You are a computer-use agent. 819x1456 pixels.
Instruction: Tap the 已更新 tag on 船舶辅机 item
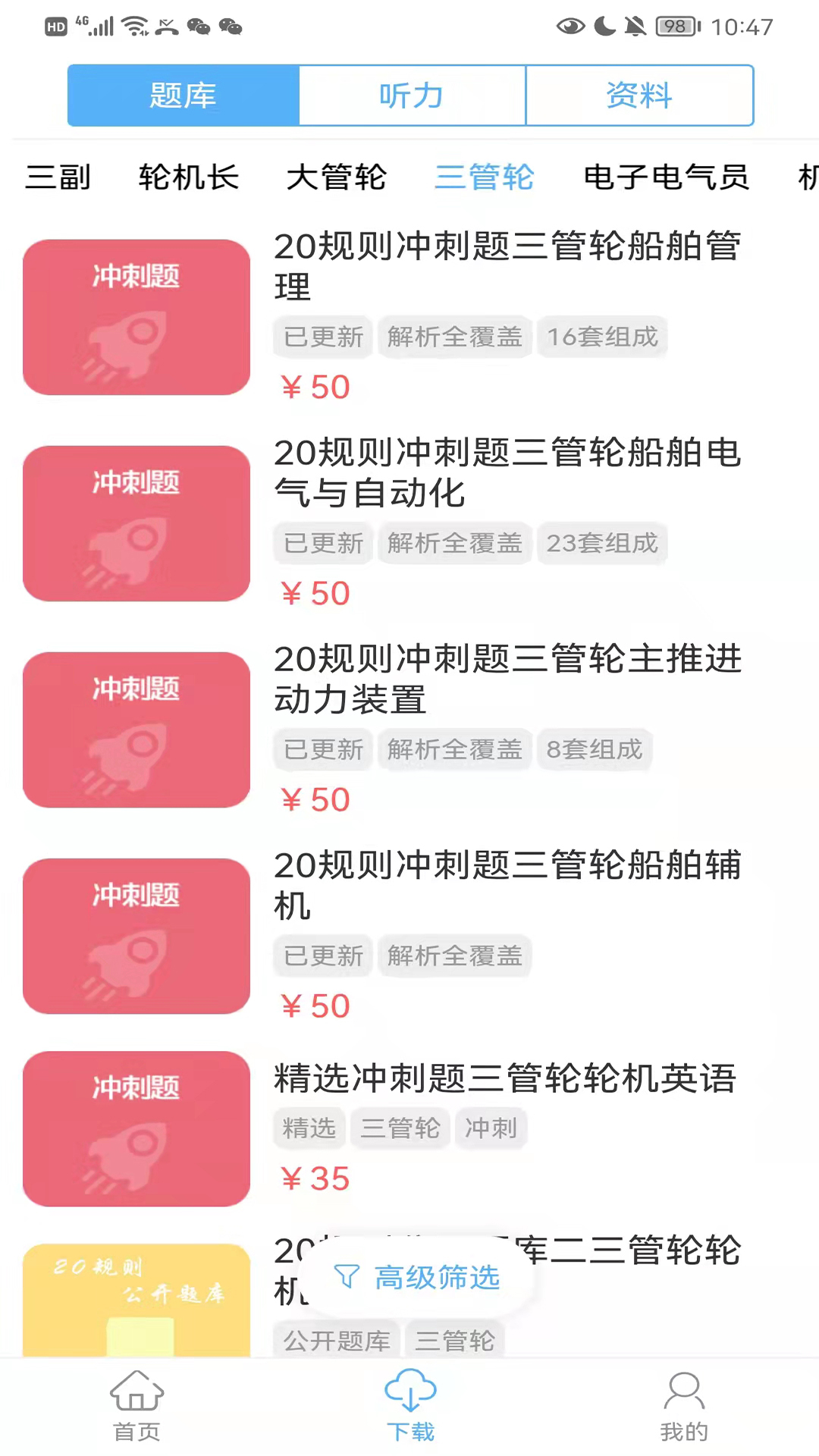pyautogui.click(x=322, y=955)
